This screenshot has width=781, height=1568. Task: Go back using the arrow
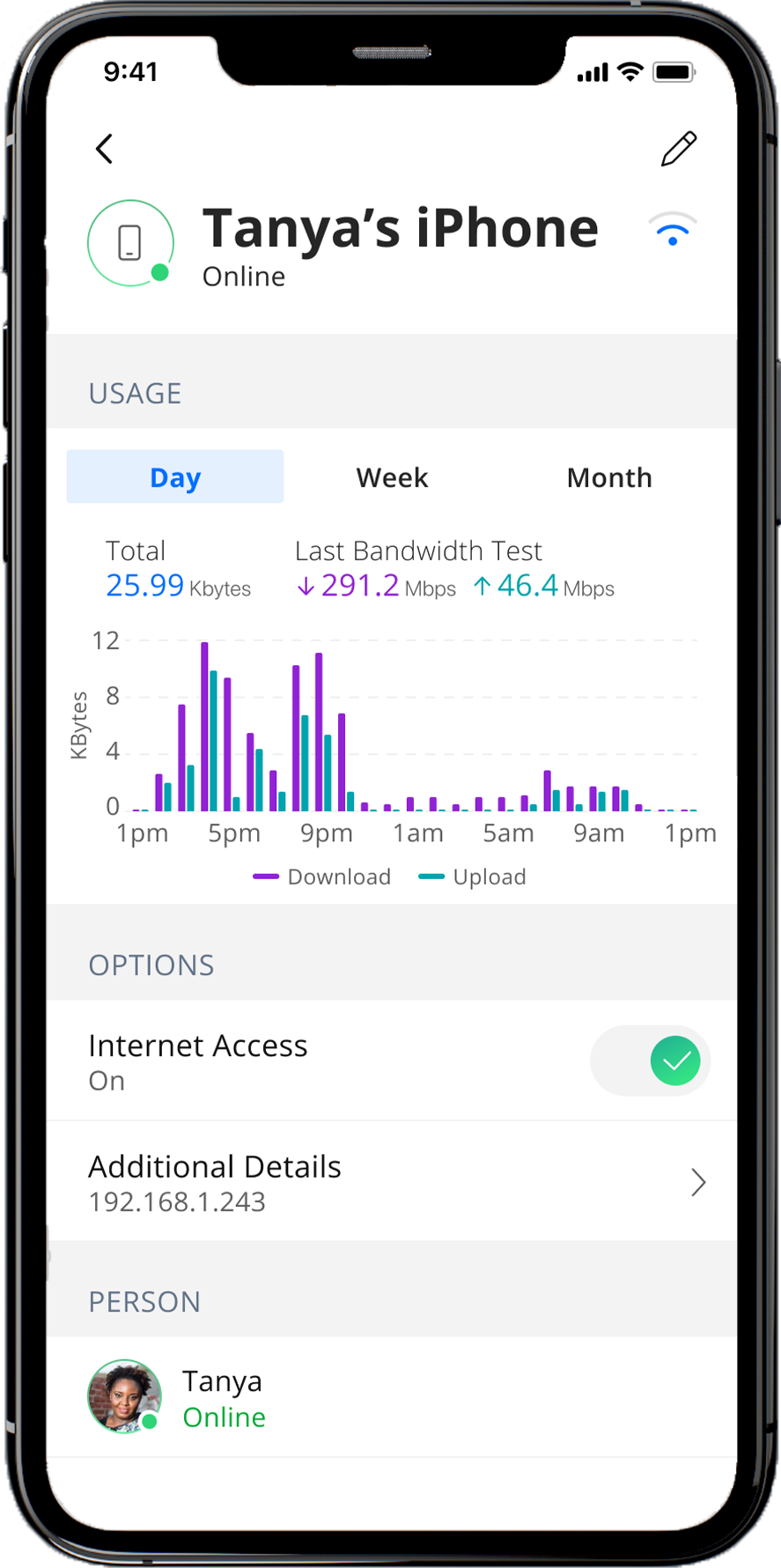(x=105, y=149)
